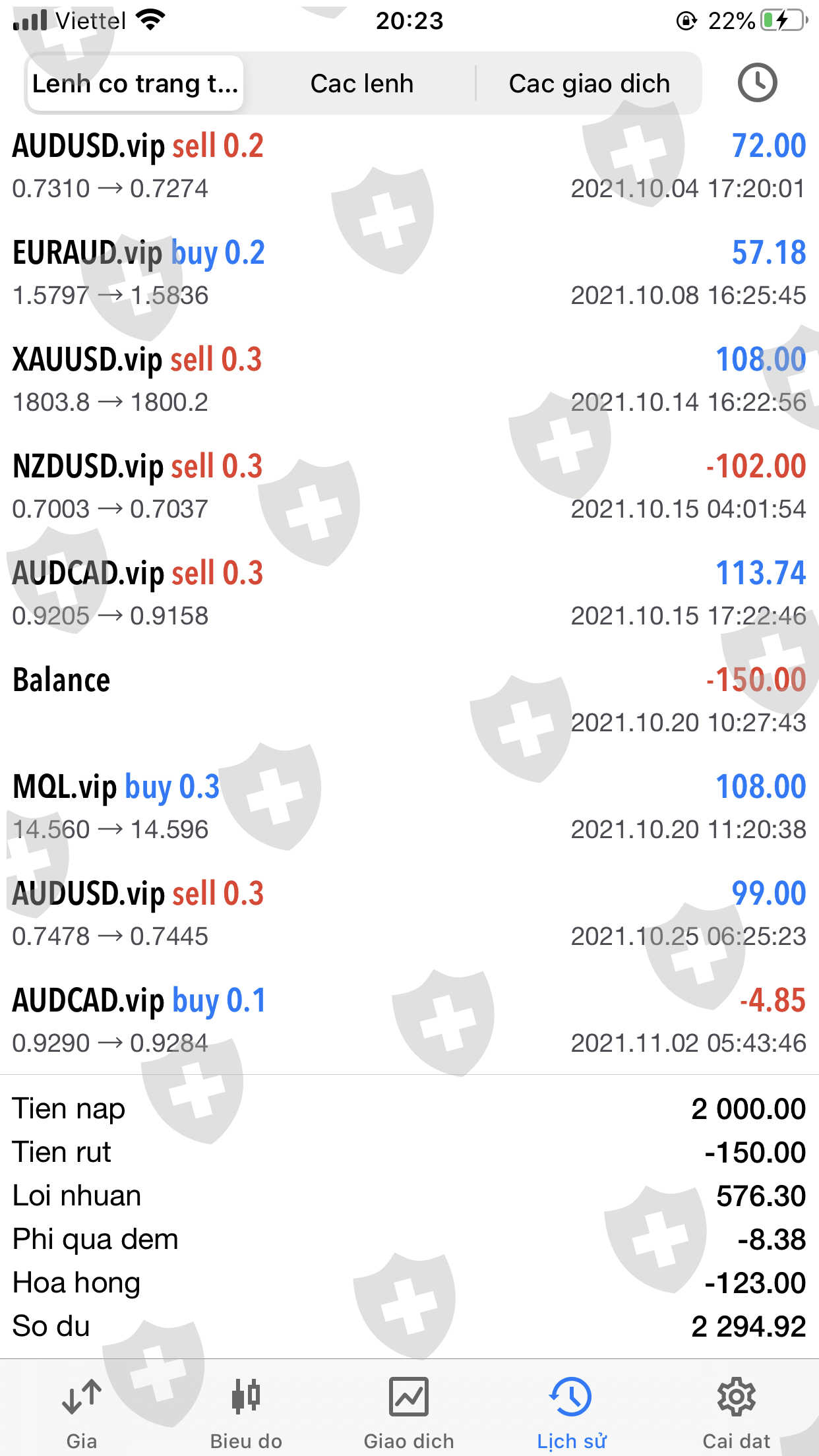The width and height of the screenshot is (819, 1456).
Task: Open the AUDUSD.vip sell 0.2 trade
Action: click(409, 166)
